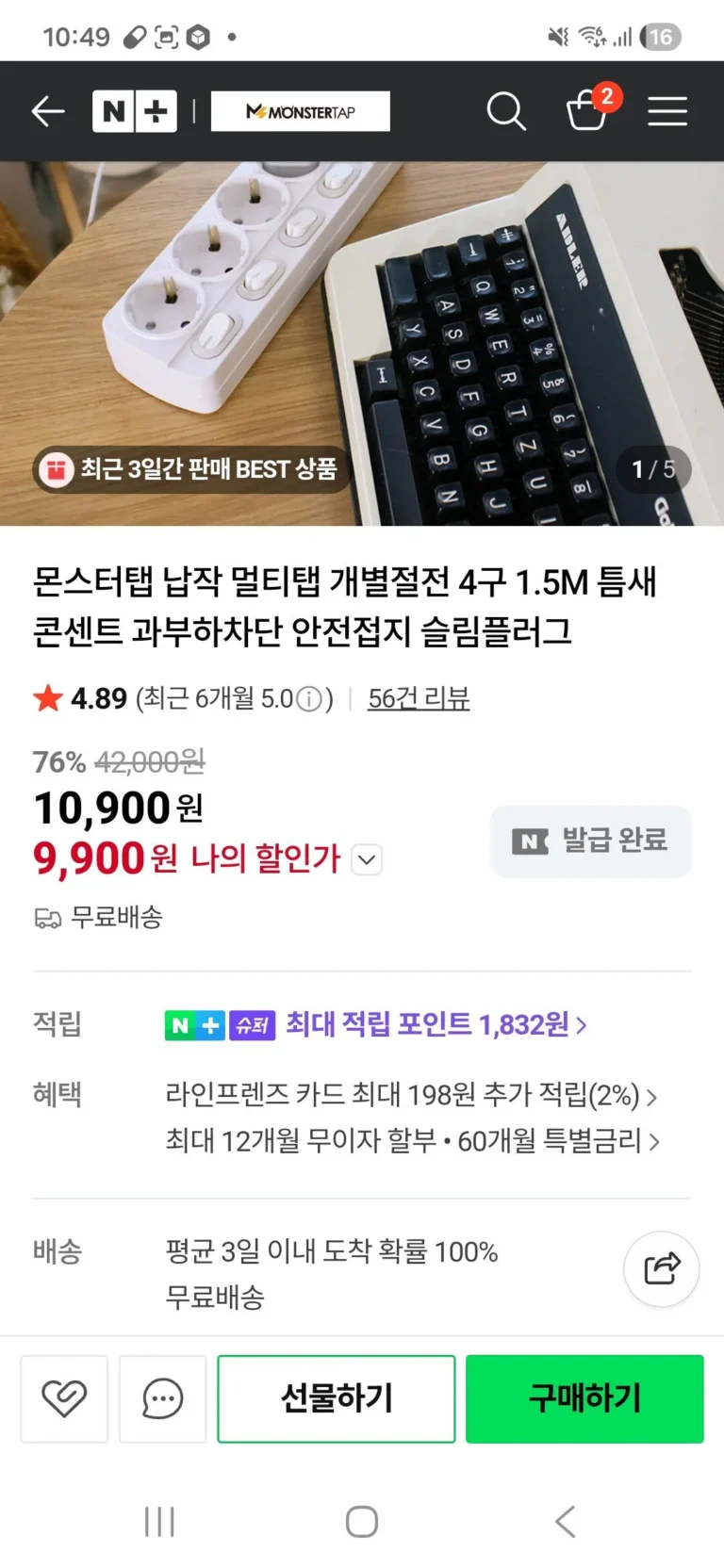Image resolution: width=724 pixels, height=1568 pixels.
Task: Open the N+ store home logo
Action: (x=135, y=111)
